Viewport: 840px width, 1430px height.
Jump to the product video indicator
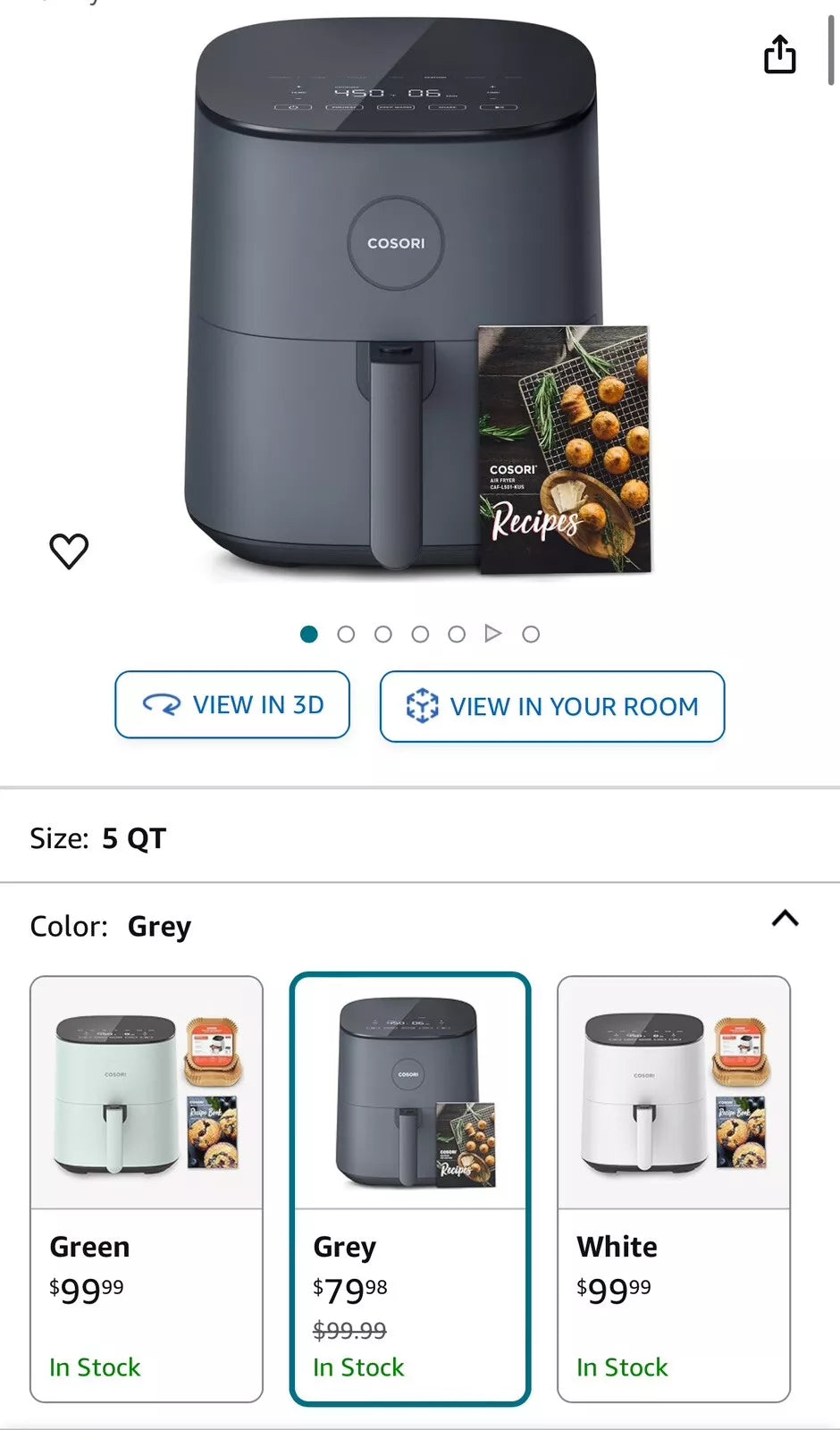click(492, 634)
